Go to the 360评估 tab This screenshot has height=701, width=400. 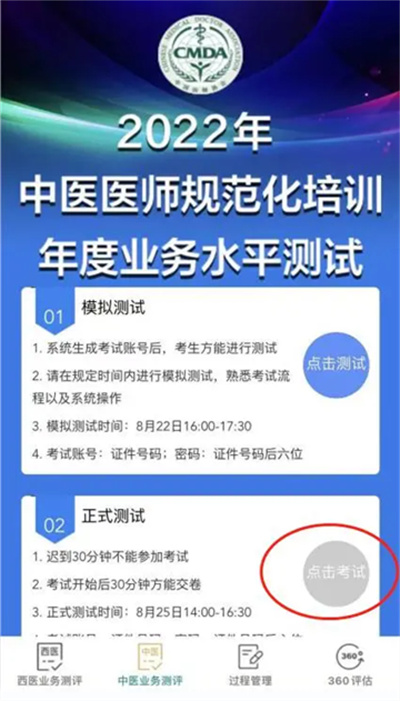[x=350, y=666]
